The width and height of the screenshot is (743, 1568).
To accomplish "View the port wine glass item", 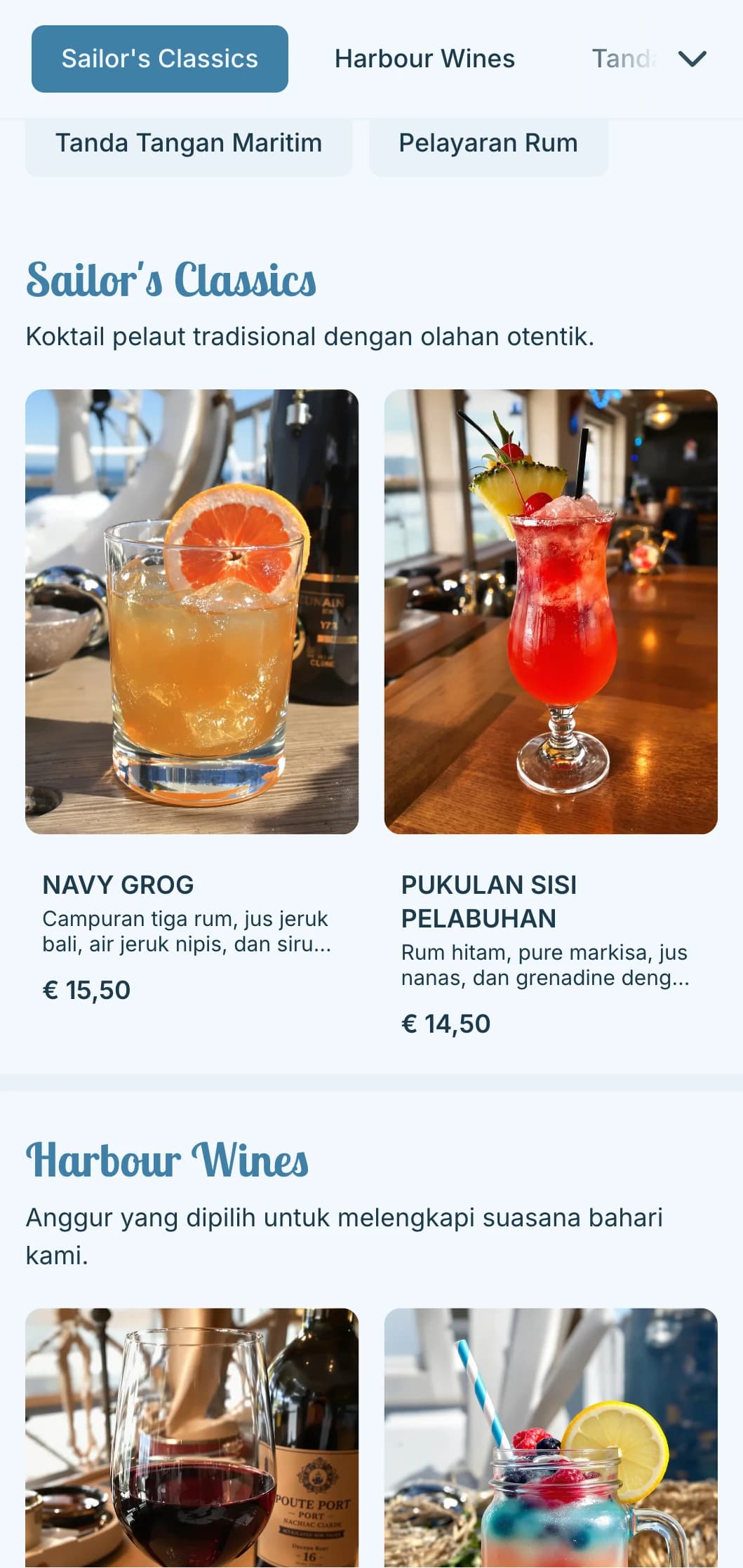I will click(x=192, y=1438).
